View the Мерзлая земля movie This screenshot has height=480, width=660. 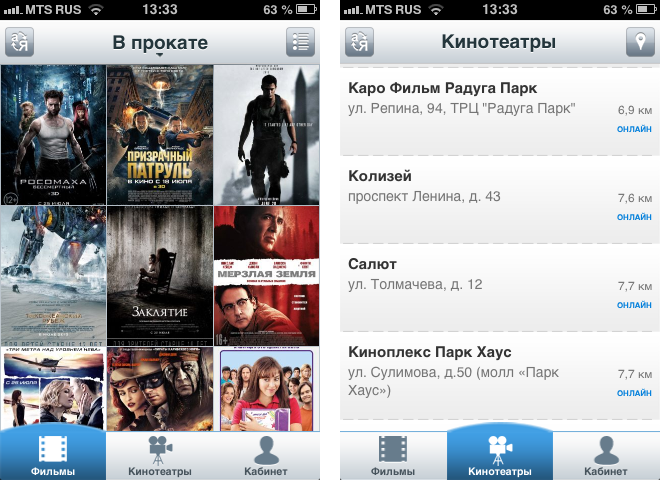click(266, 274)
